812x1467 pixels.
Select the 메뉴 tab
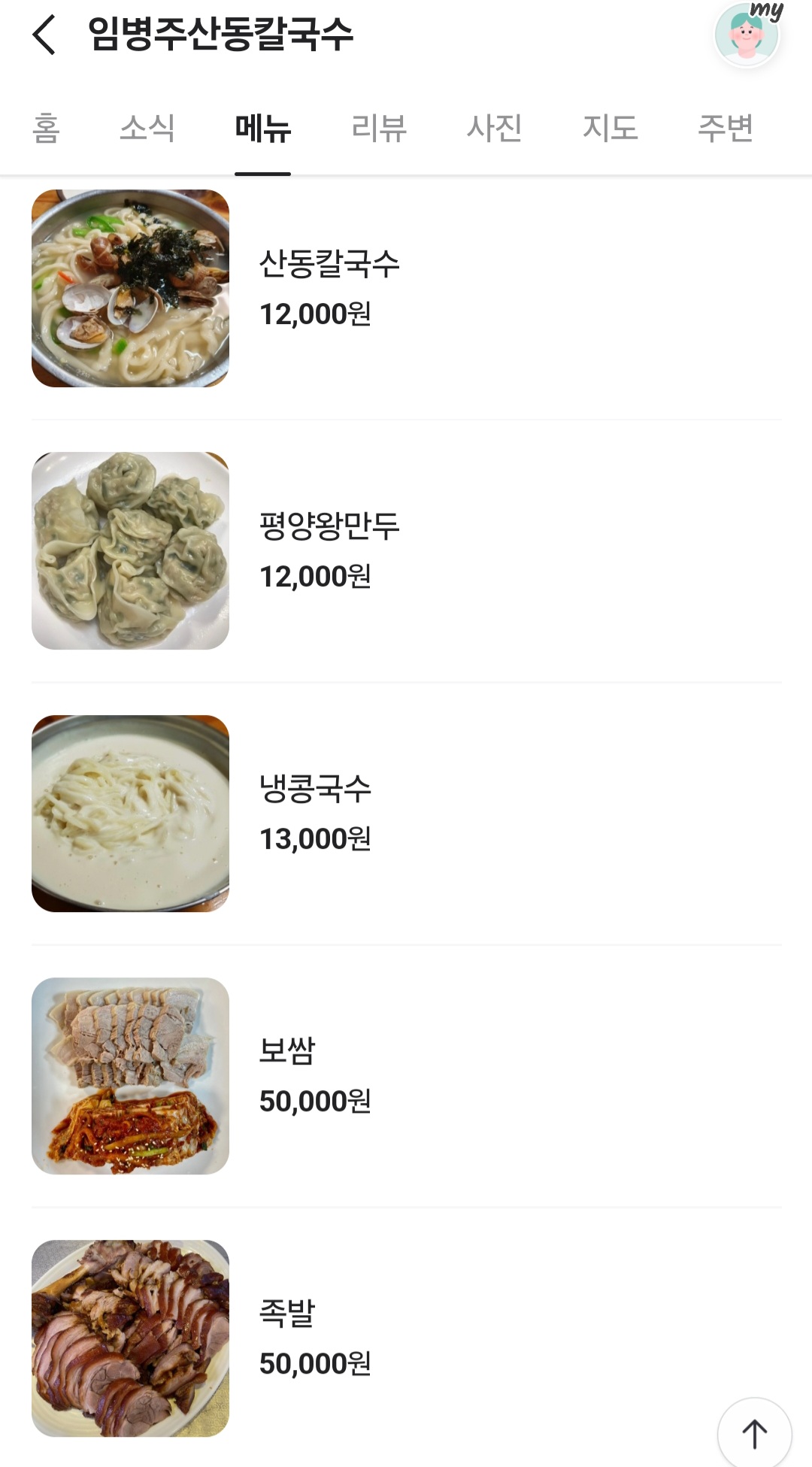point(262,128)
